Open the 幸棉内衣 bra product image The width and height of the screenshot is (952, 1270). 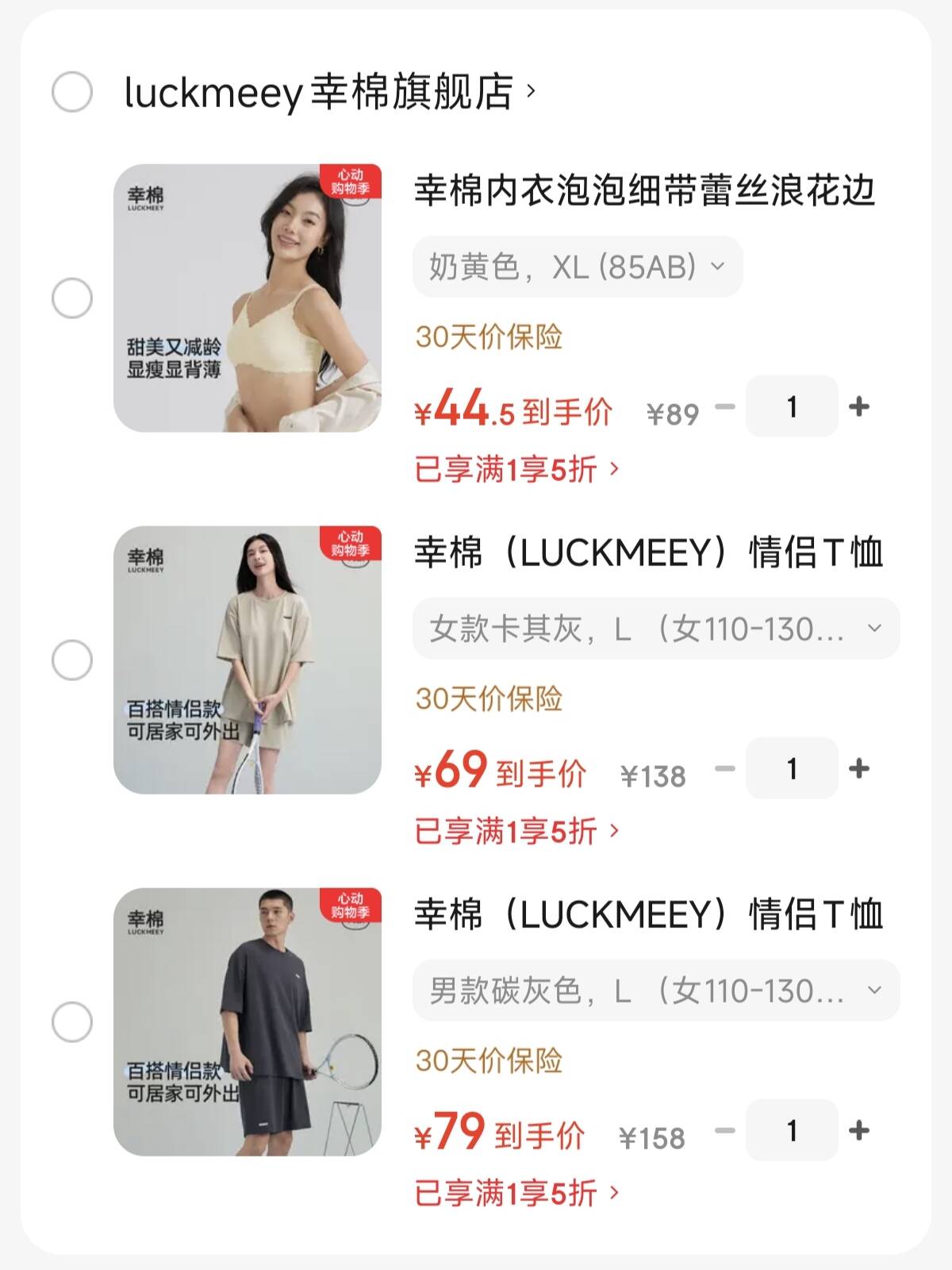click(248, 298)
